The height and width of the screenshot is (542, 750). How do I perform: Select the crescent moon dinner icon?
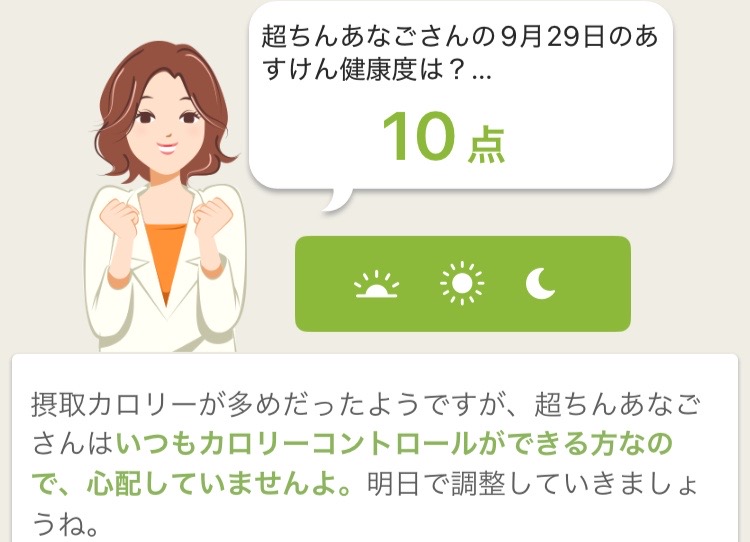541,285
